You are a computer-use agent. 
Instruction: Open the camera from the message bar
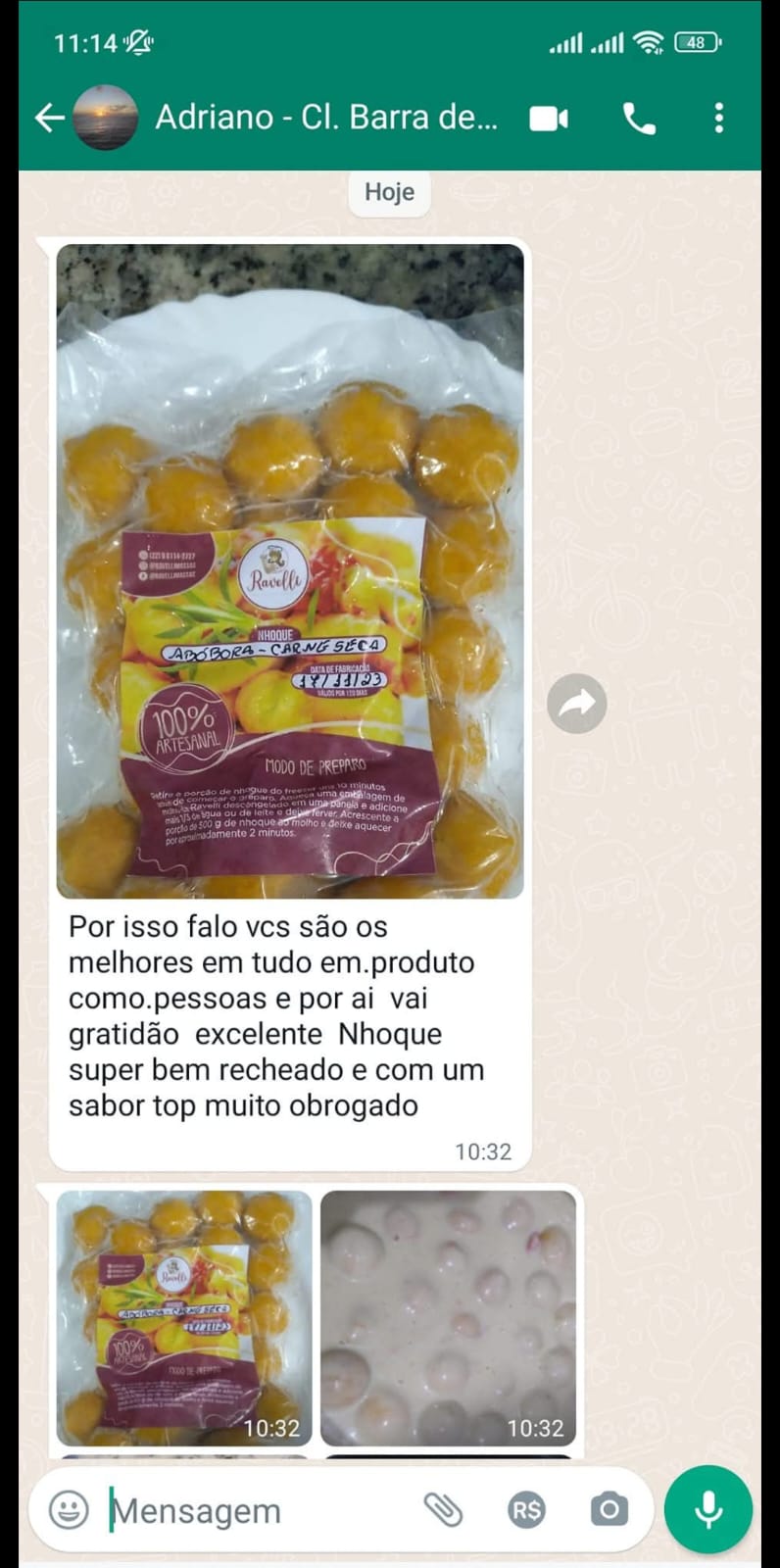point(609,1510)
